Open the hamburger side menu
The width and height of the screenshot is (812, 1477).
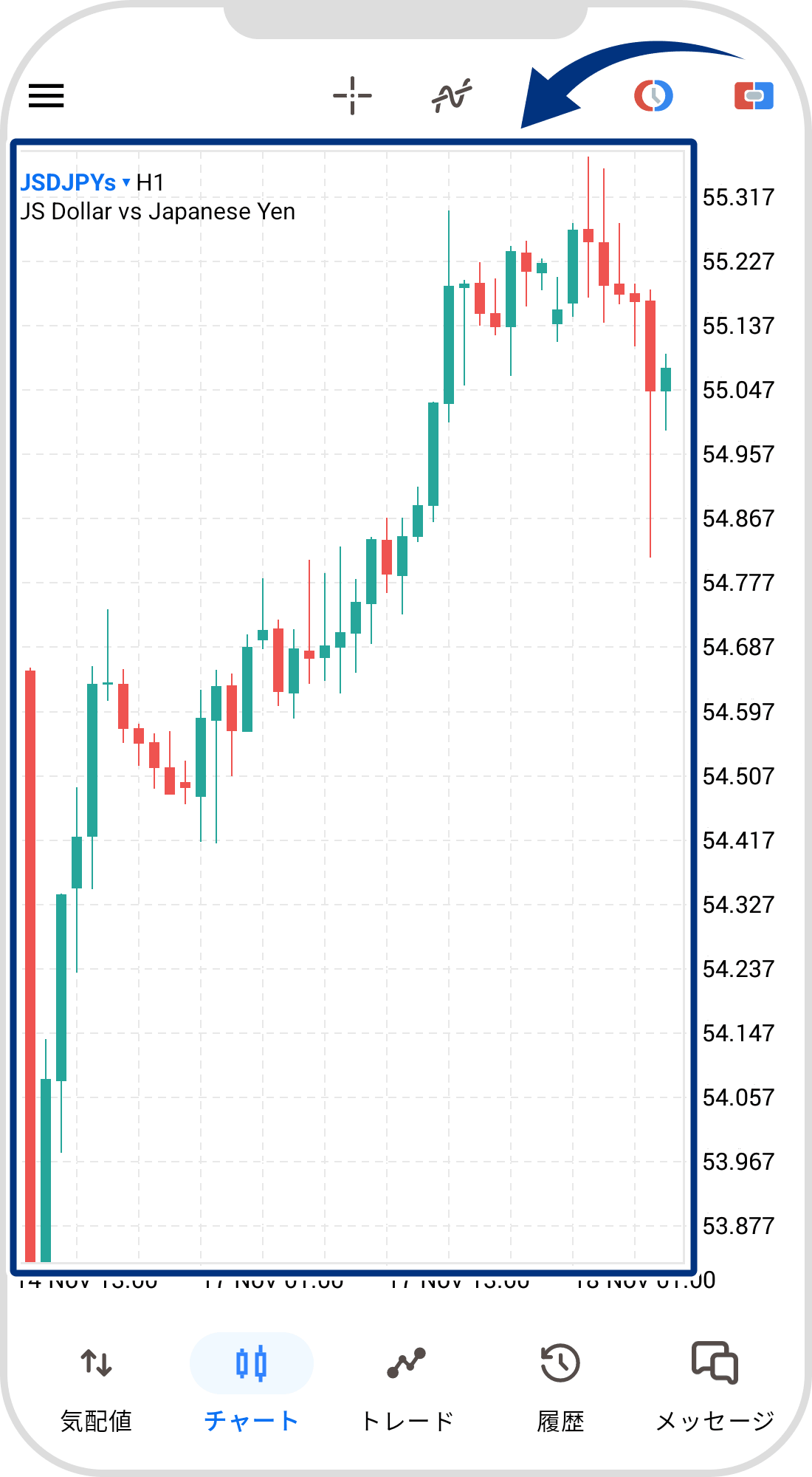[47, 96]
